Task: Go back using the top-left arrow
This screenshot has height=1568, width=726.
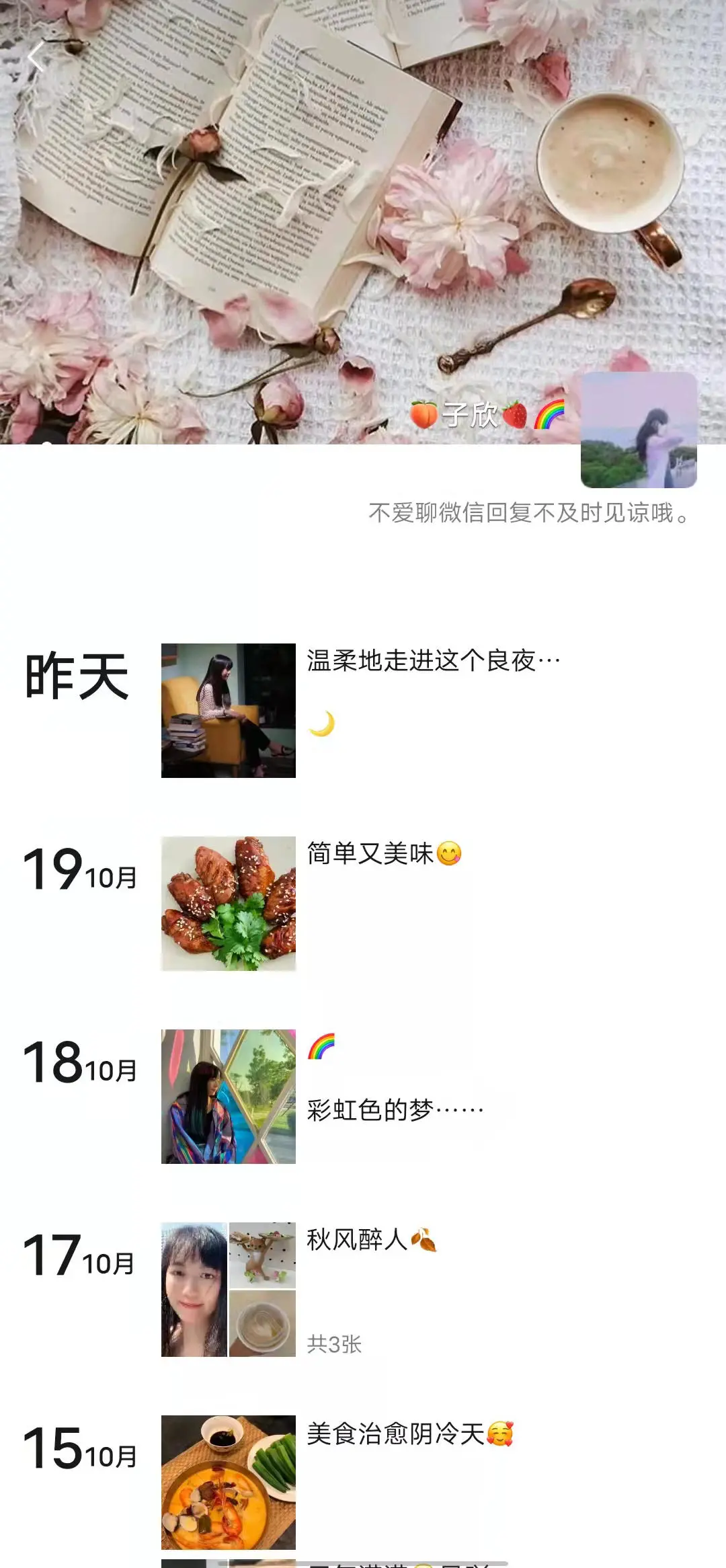Action: pyautogui.click(x=36, y=56)
